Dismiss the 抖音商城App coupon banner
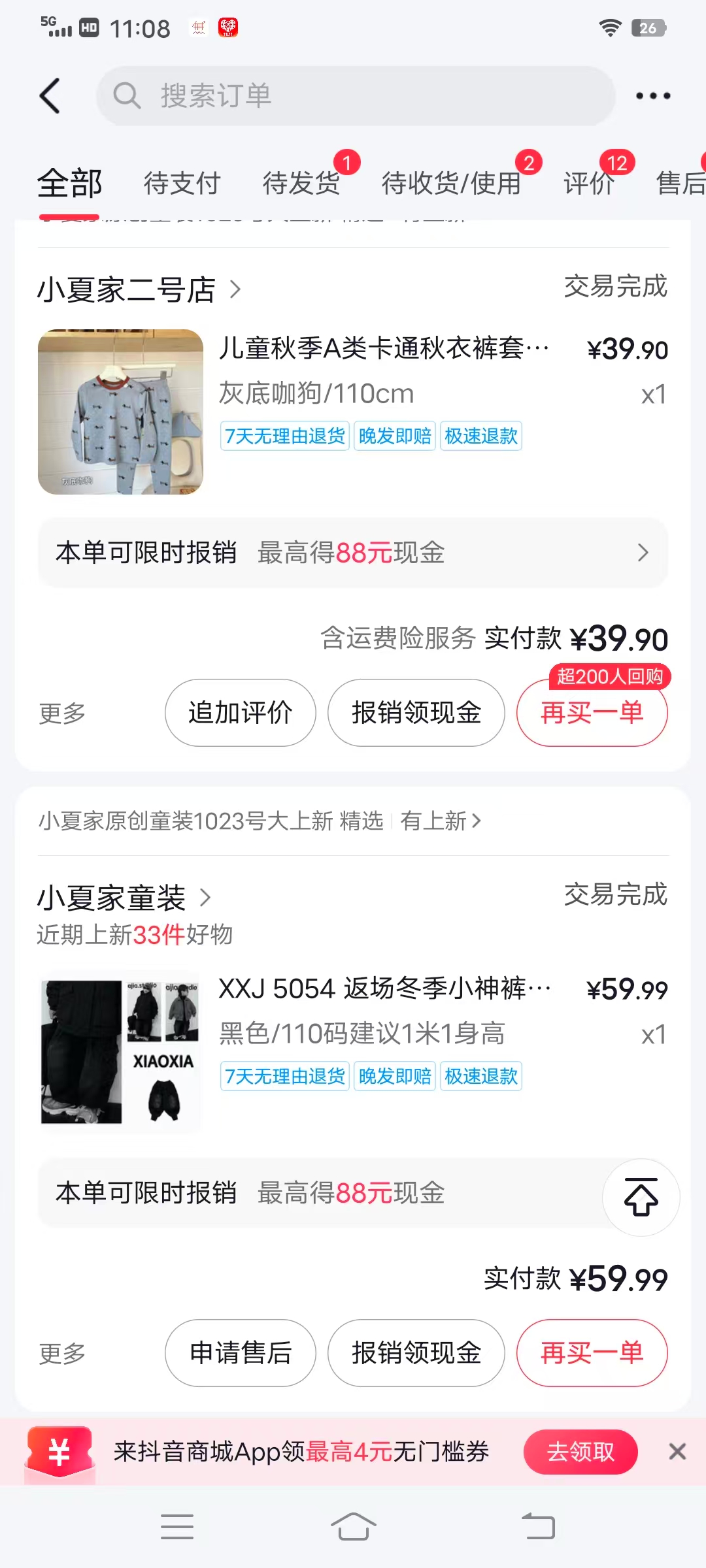 (677, 1452)
